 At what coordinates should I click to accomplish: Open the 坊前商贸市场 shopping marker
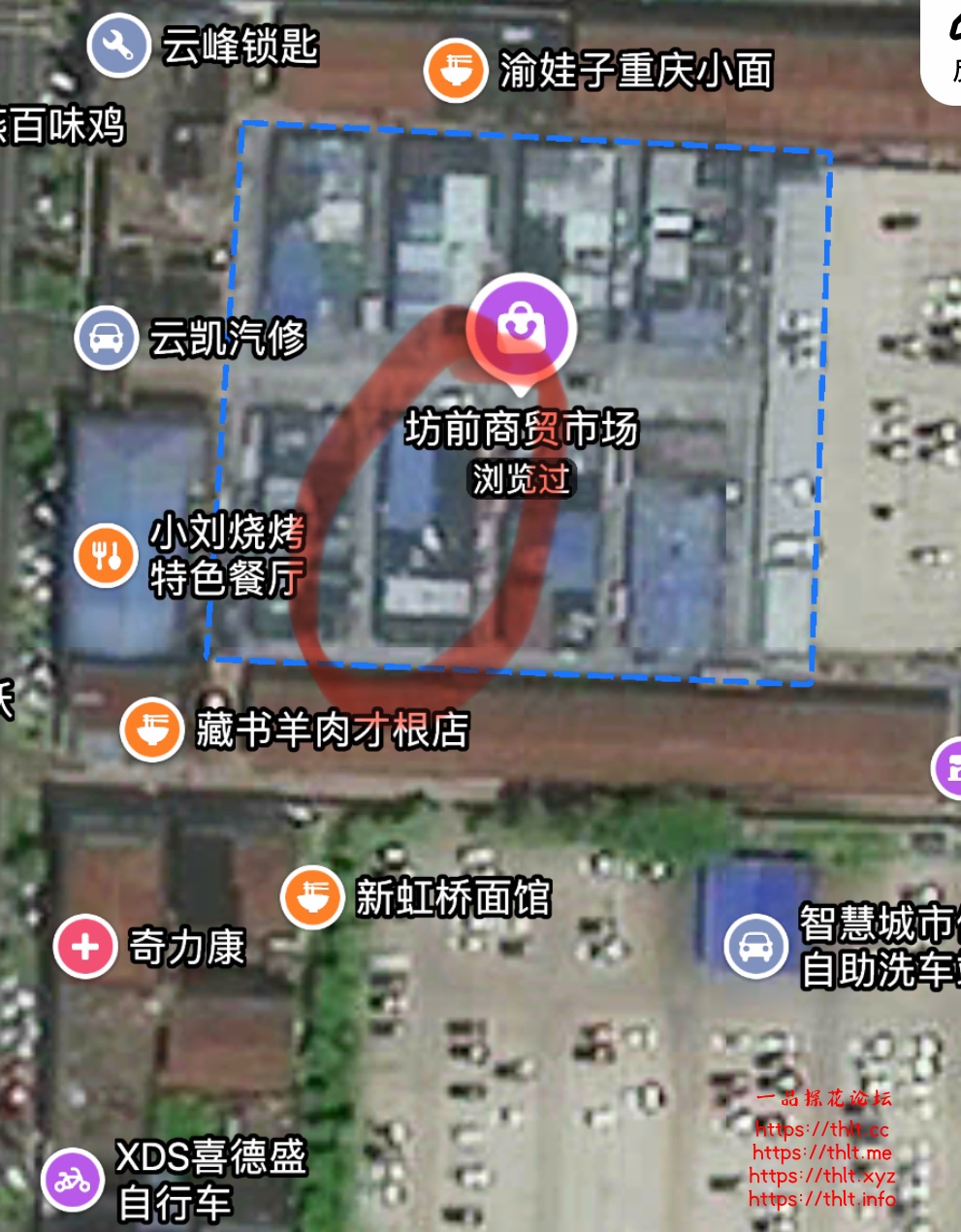tap(522, 330)
